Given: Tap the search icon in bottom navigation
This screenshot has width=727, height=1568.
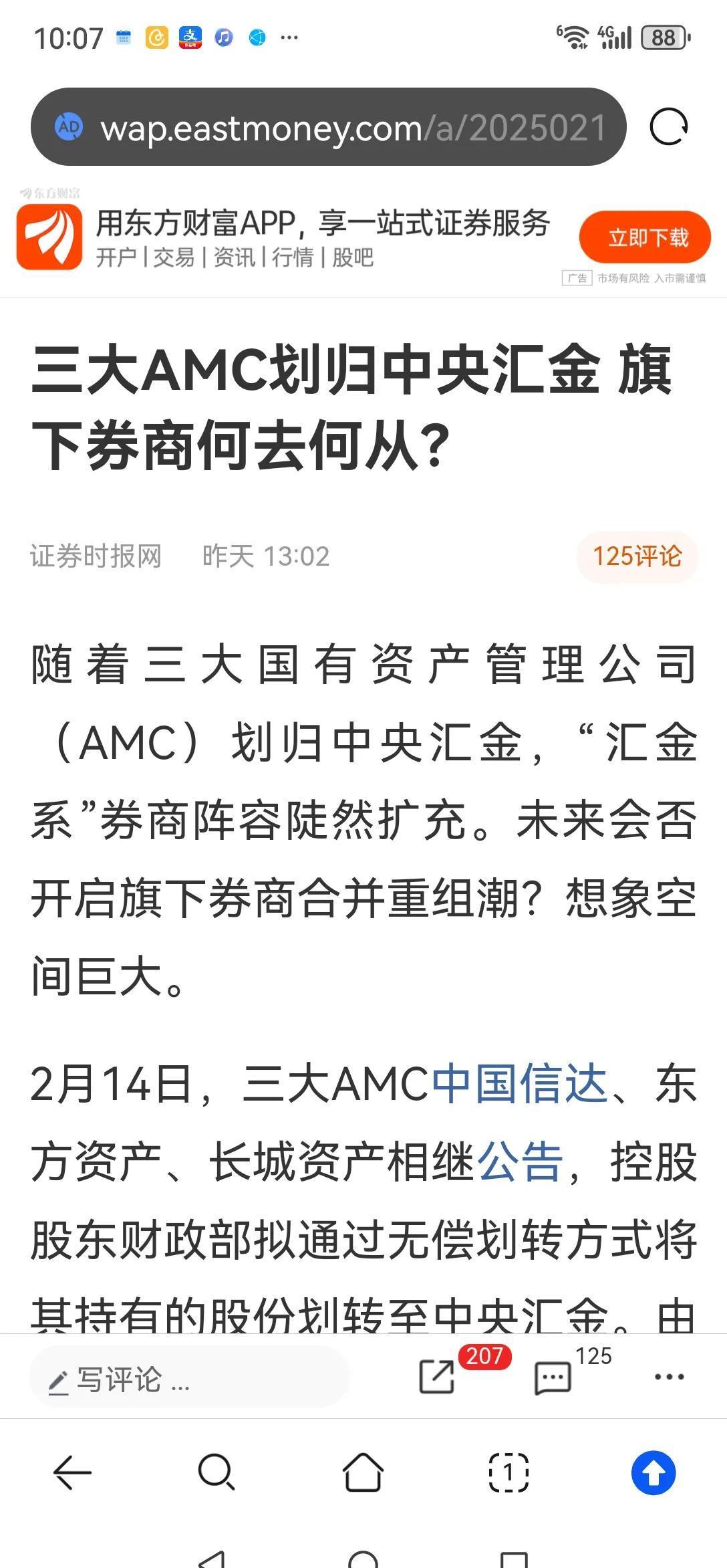Looking at the screenshot, I should click(x=219, y=1474).
